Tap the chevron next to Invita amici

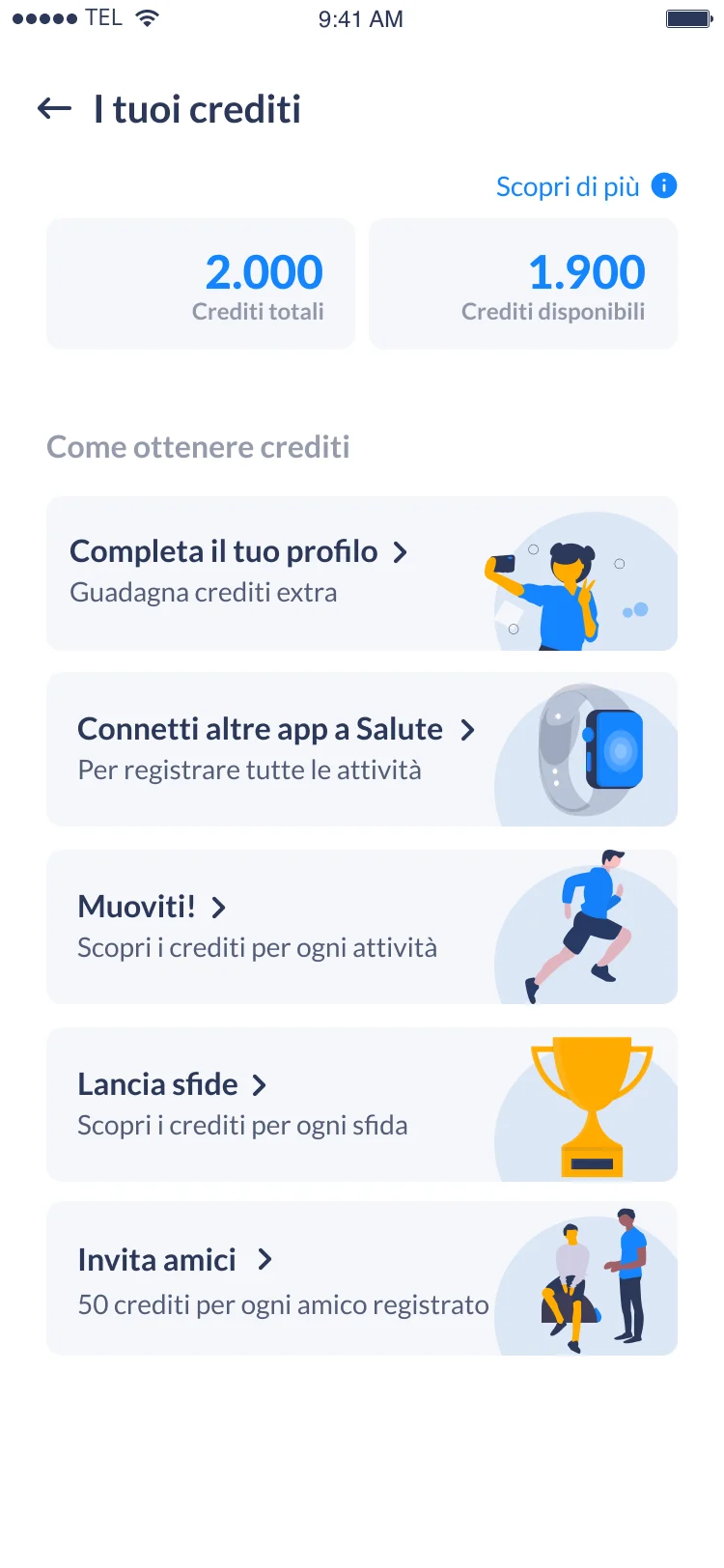pos(265,1260)
